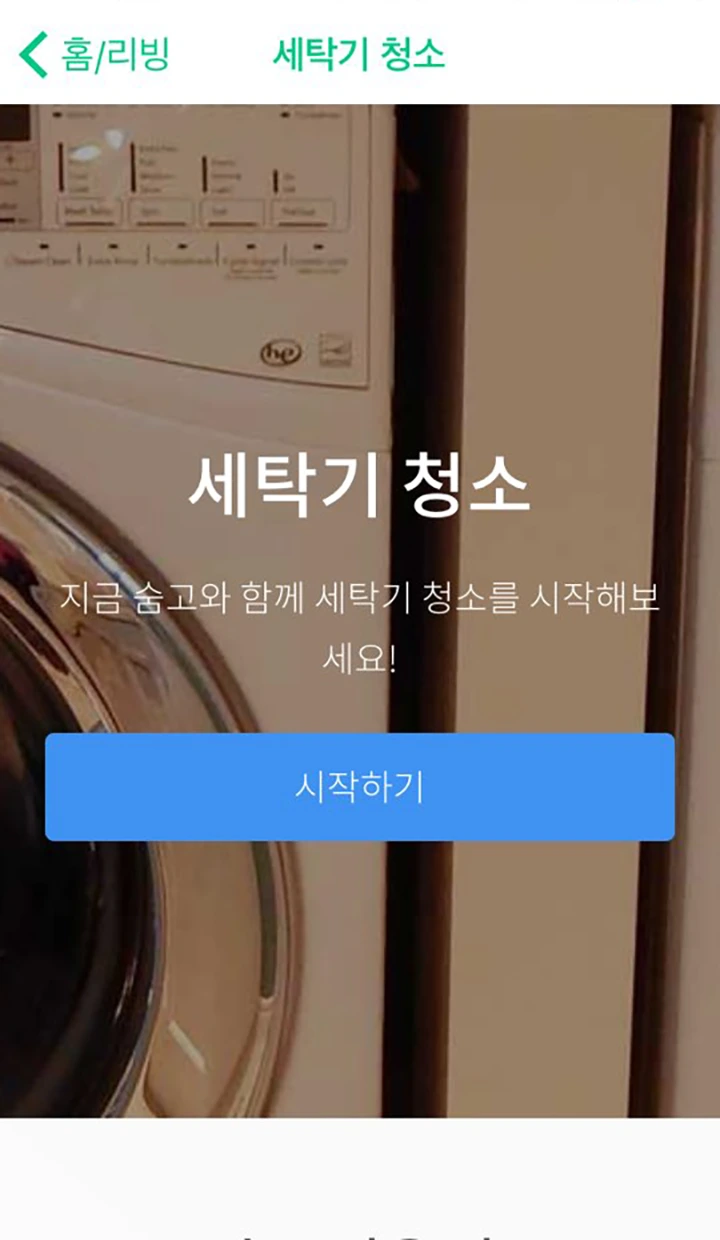The width and height of the screenshot is (720, 1240).
Task: Tap the green arrow to return to the previous screen
Action: [x=30, y=55]
